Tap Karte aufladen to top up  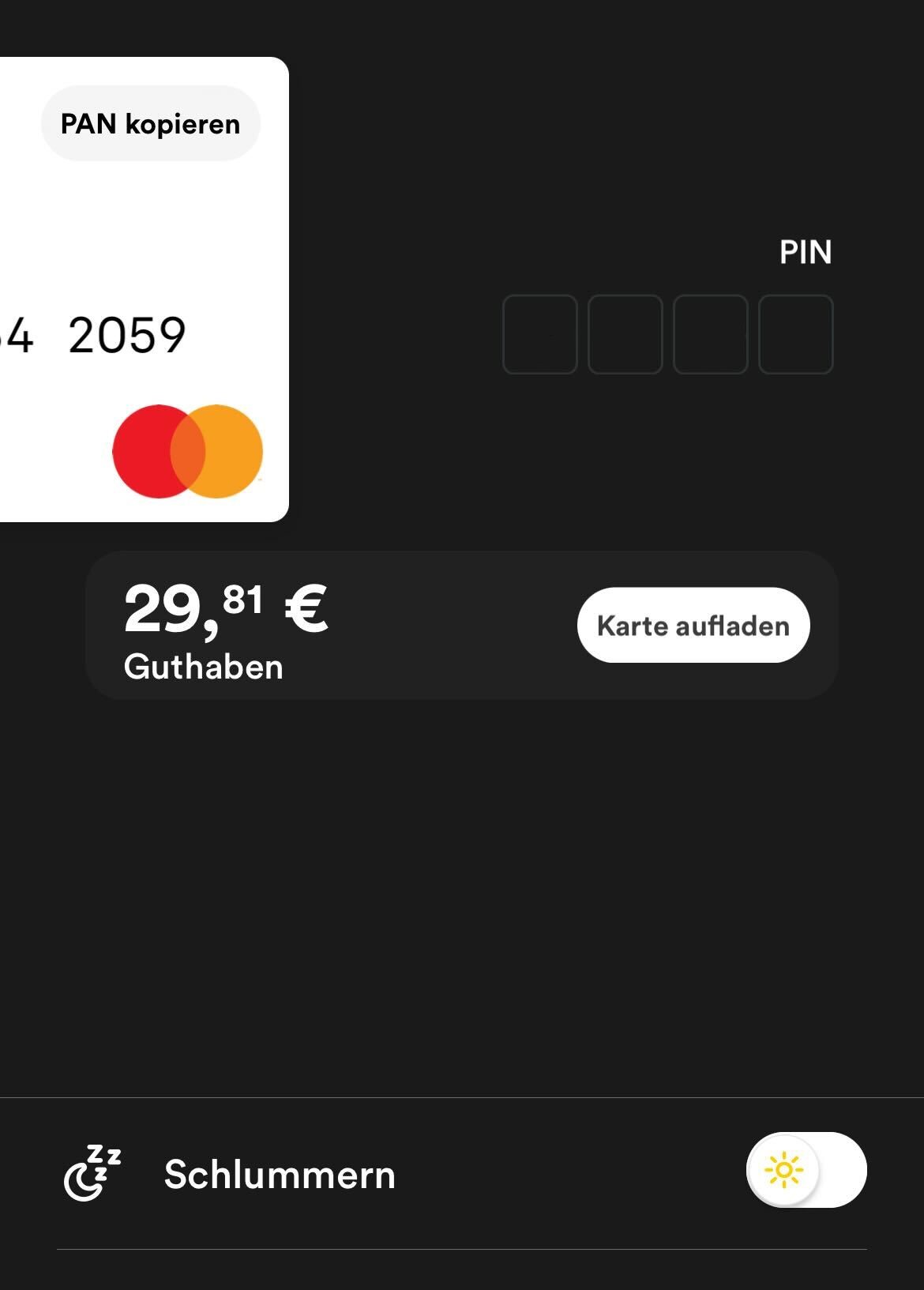pyautogui.click(x=693, y=625)
